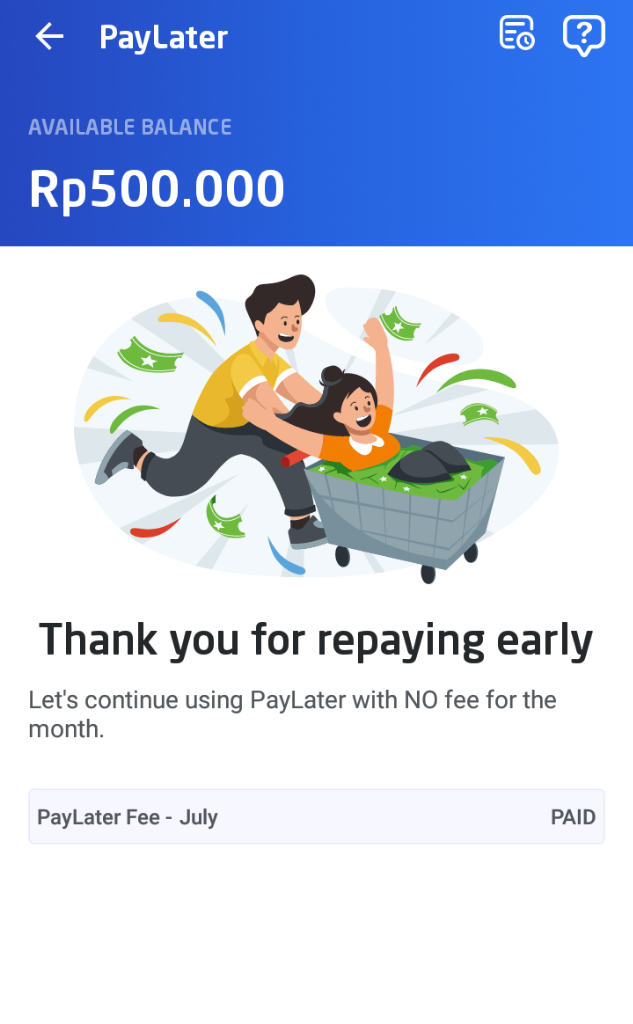Go back from the PayLater screen
This screenshot has height=1024, width=633.
tap(49, 37)
